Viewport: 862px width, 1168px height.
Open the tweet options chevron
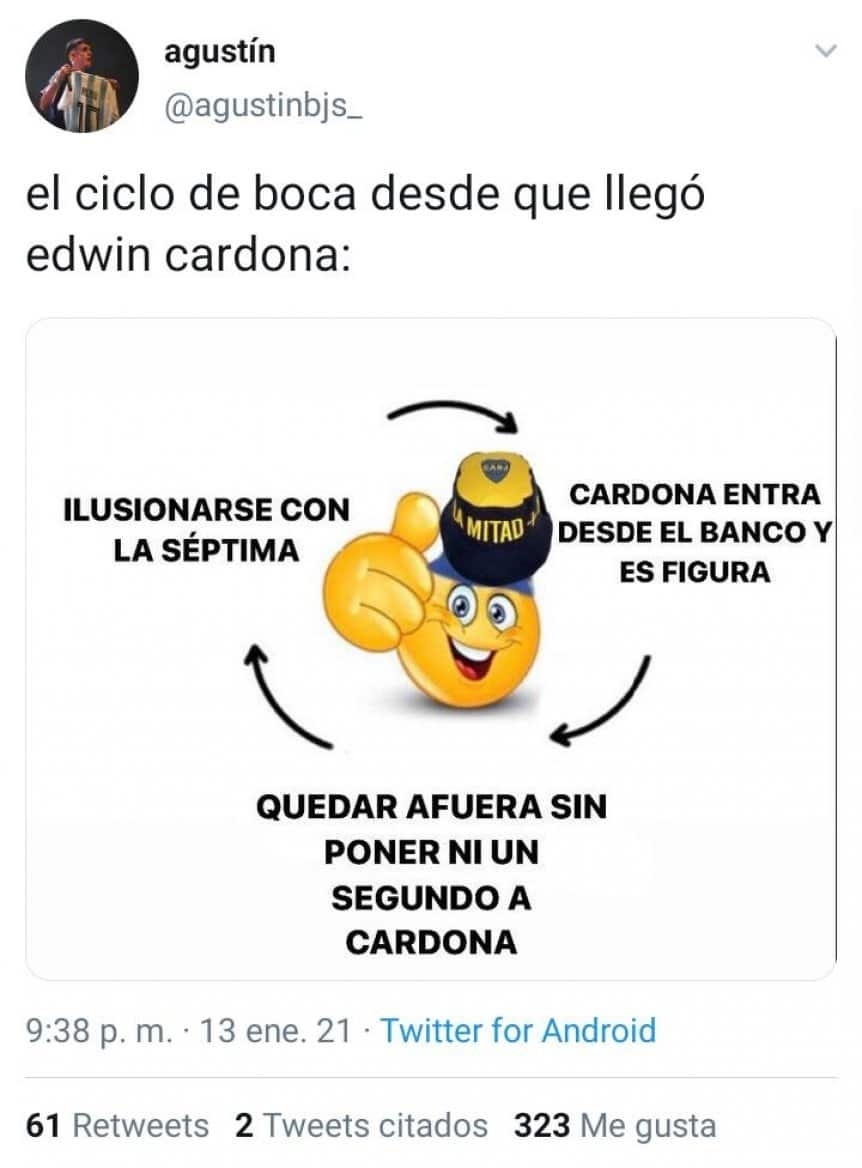click(826, 51)
